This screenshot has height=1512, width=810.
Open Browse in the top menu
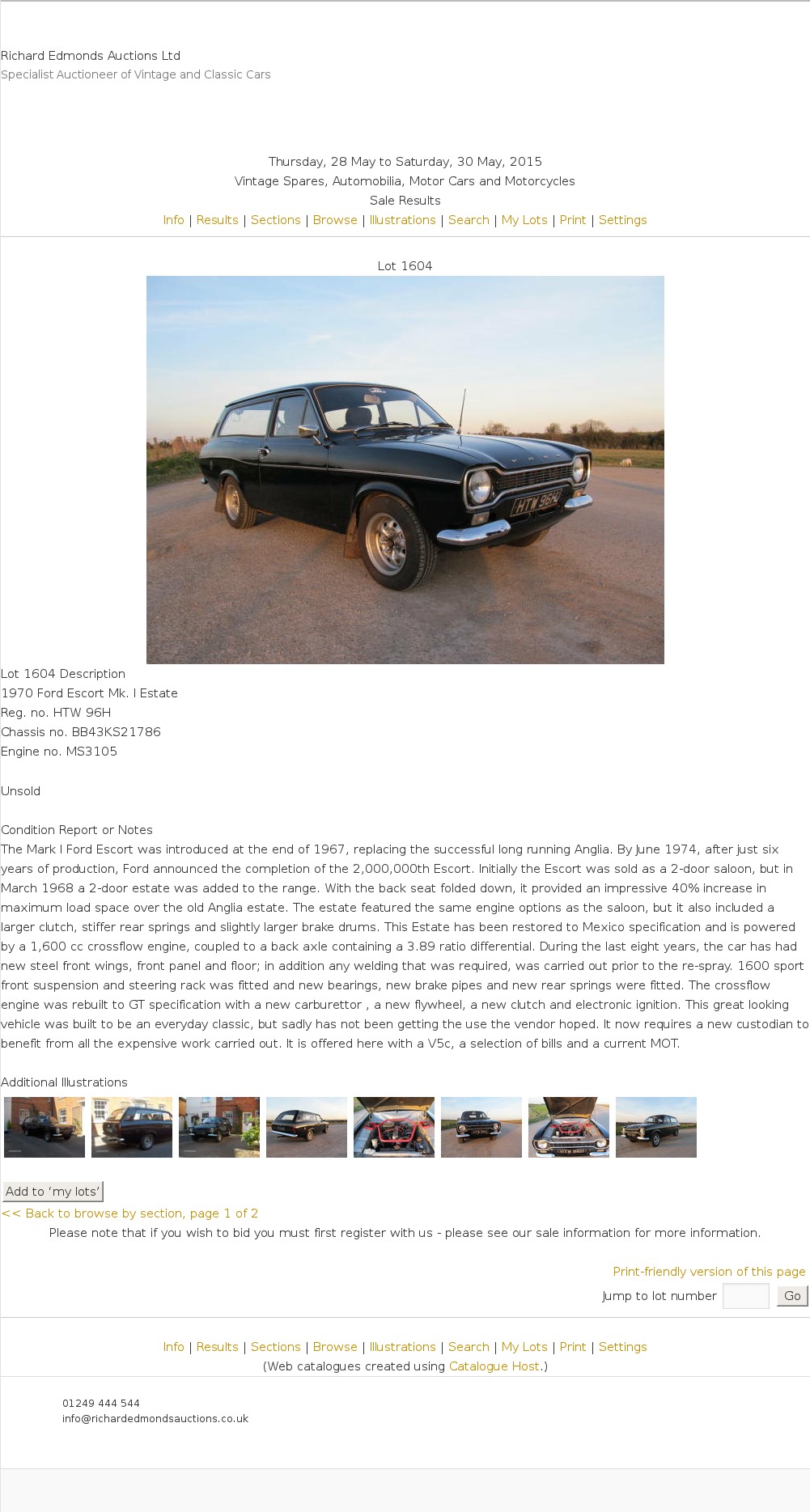point(335,220)
